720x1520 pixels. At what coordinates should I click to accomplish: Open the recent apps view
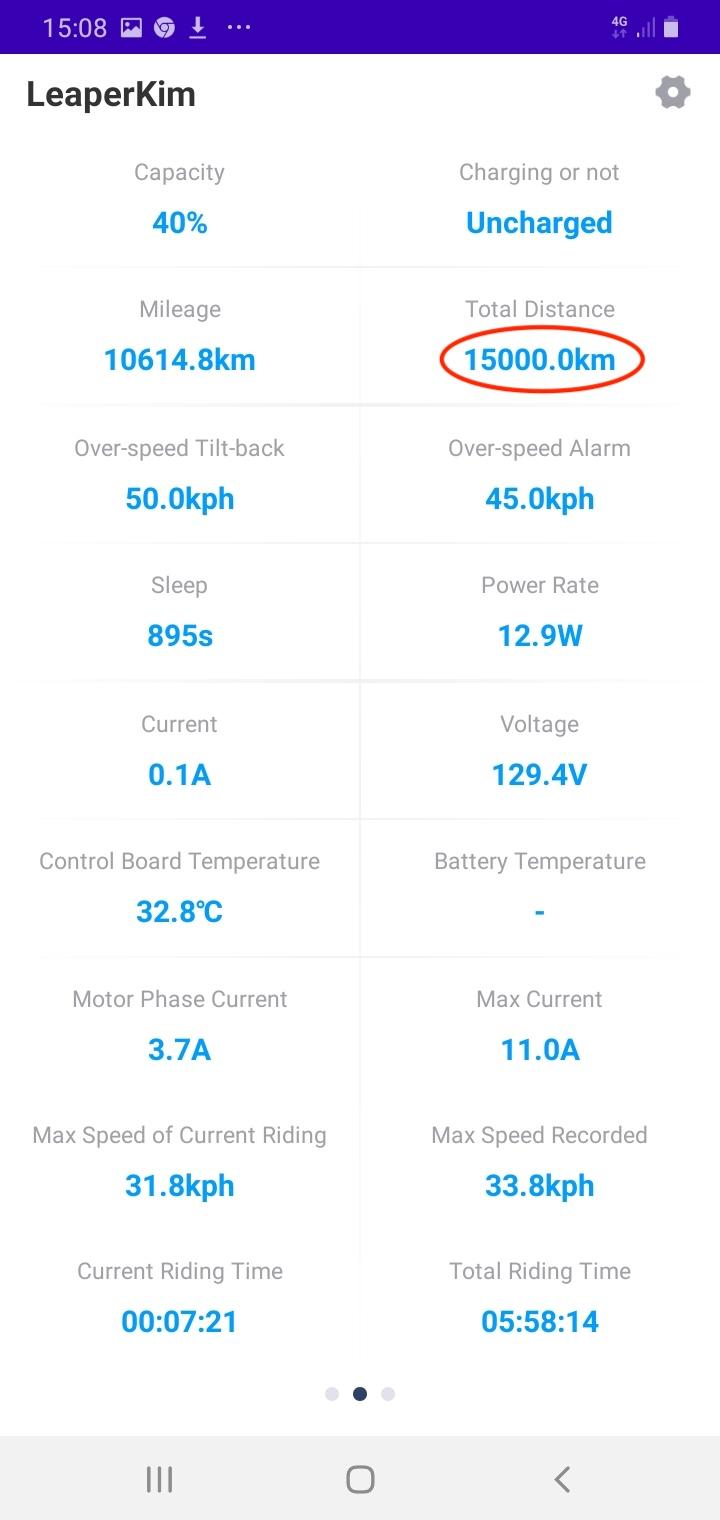coord(159,1479)
